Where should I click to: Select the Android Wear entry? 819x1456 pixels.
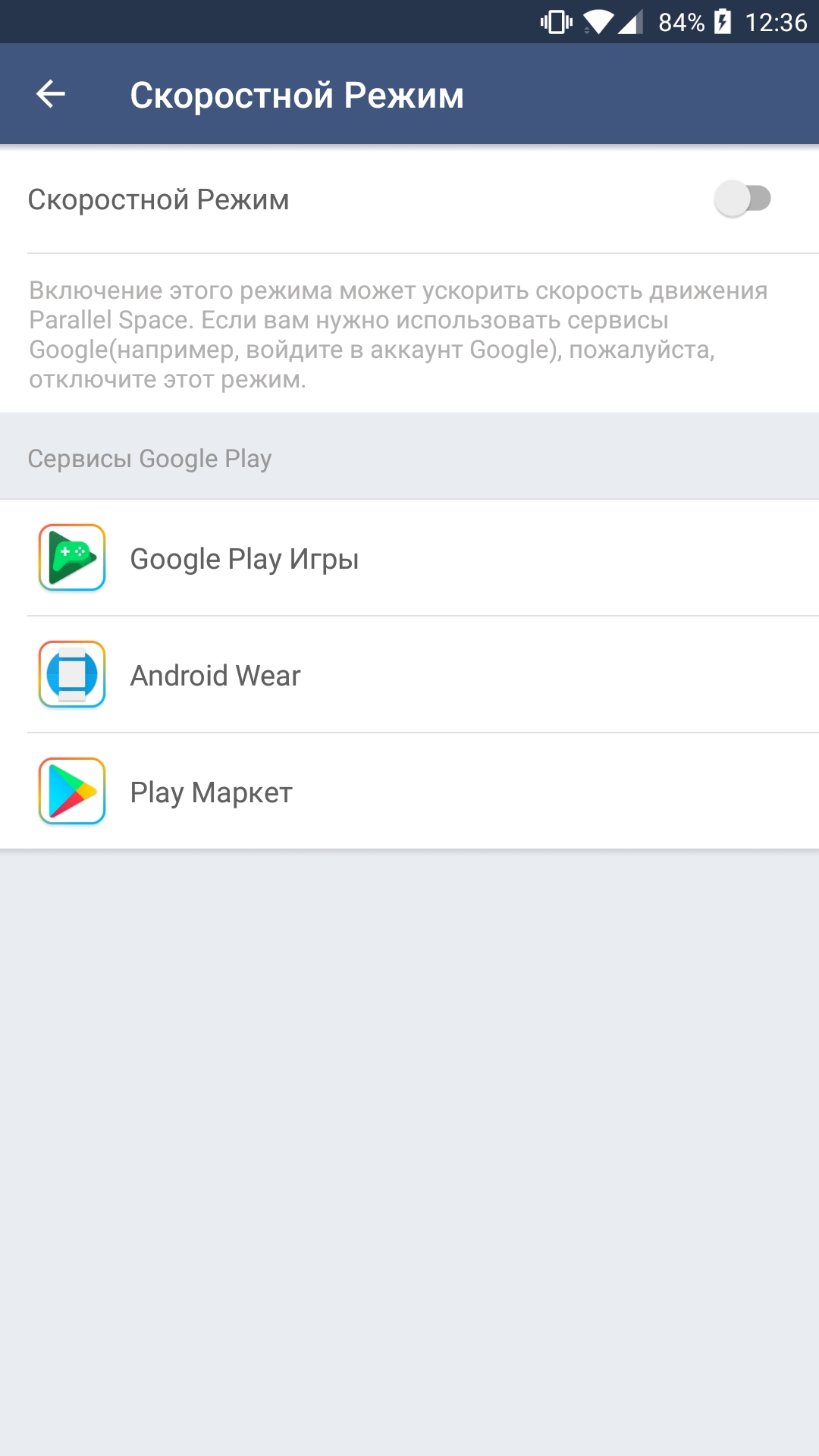pyautogui.click(x=409, y=675)
